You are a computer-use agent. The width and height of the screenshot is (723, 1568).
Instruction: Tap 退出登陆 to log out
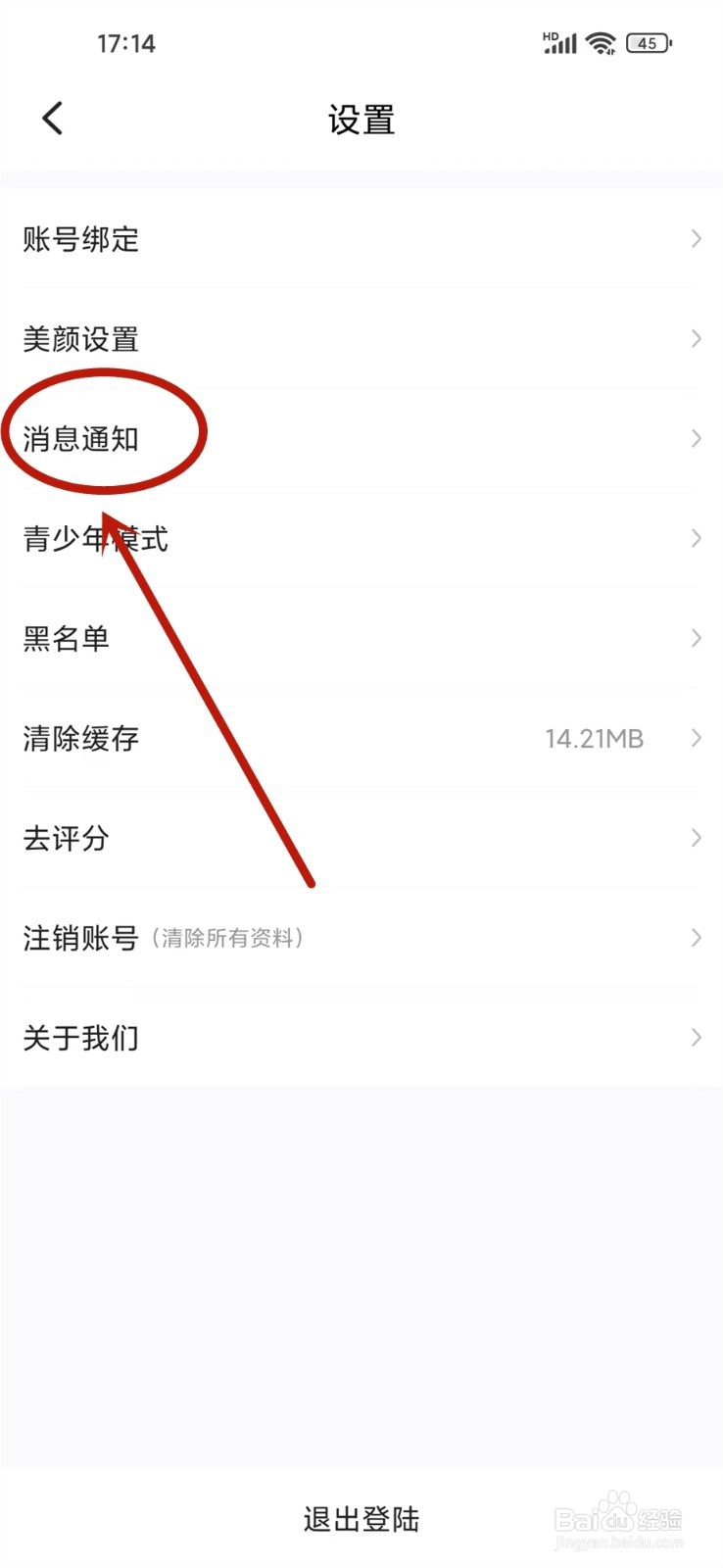pyautogui.click(x=361, y=1516)
